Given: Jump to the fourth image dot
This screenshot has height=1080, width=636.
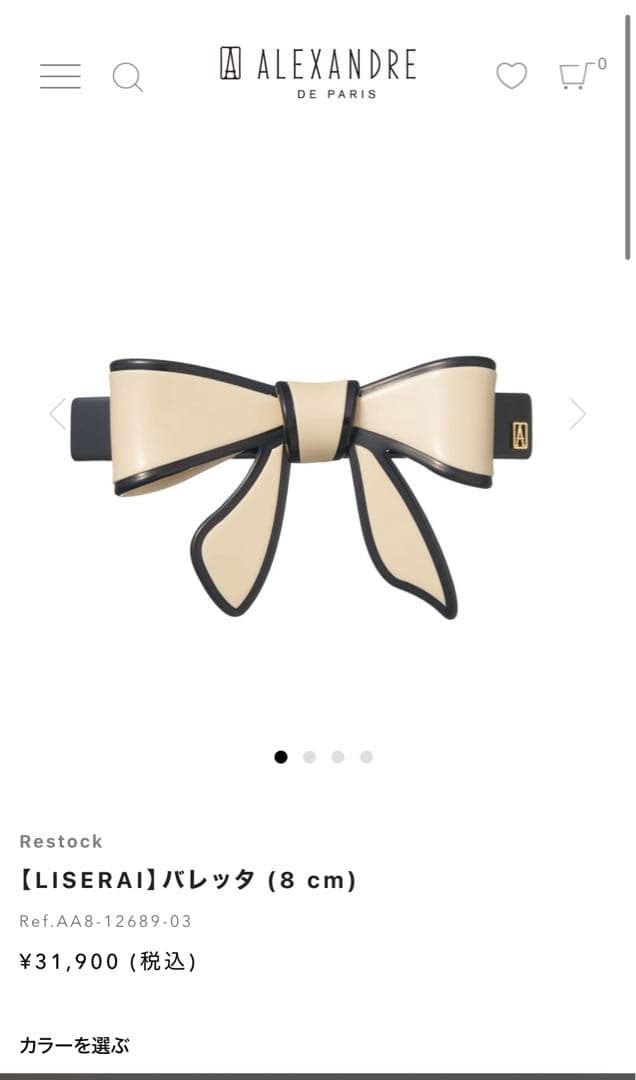Looking at the screenshot, I should point(366,757).
